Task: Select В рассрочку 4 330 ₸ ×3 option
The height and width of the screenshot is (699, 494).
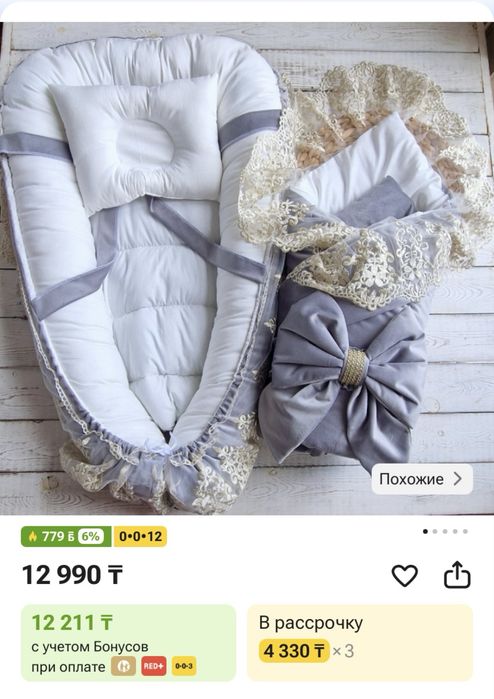Action: point(360,643)
